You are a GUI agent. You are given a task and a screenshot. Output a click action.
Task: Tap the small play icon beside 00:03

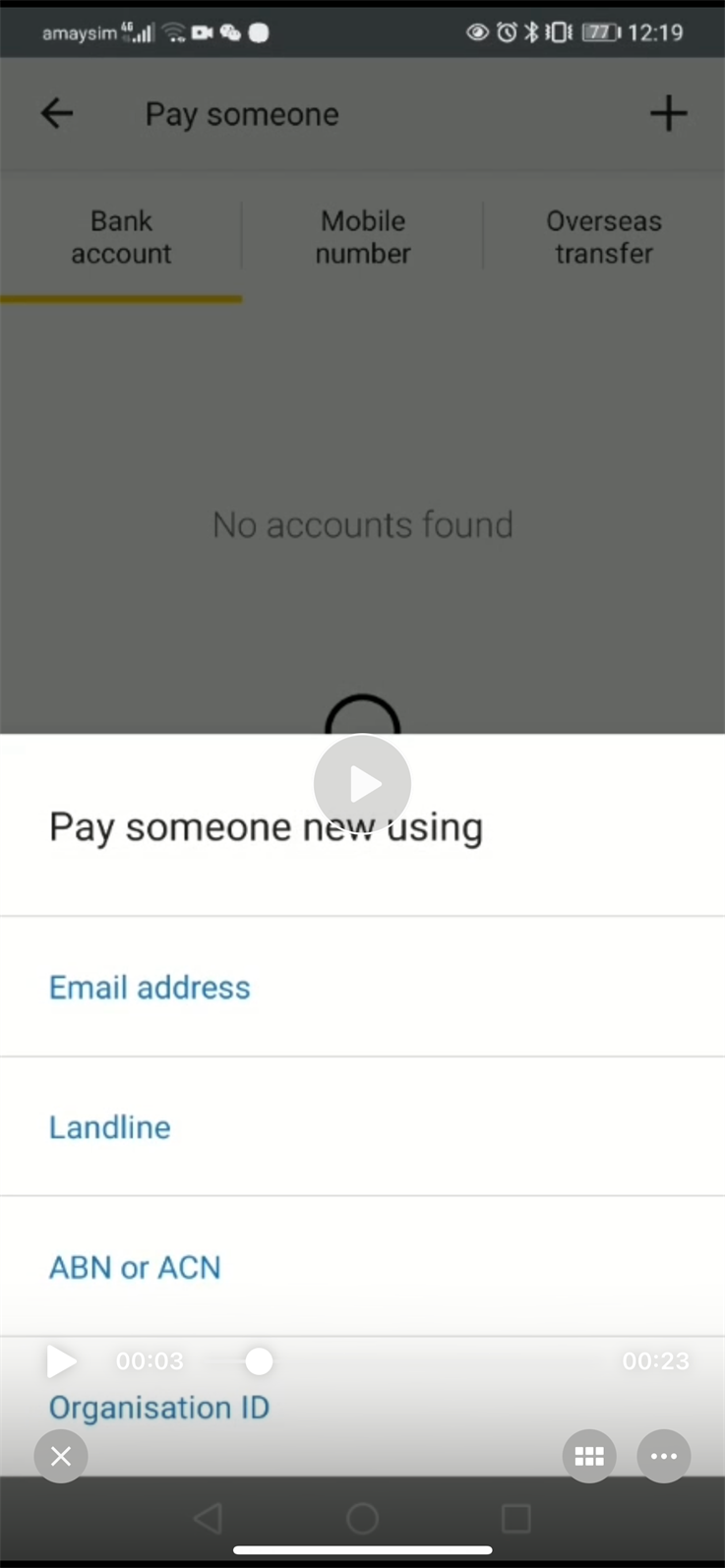point(61,1361)
